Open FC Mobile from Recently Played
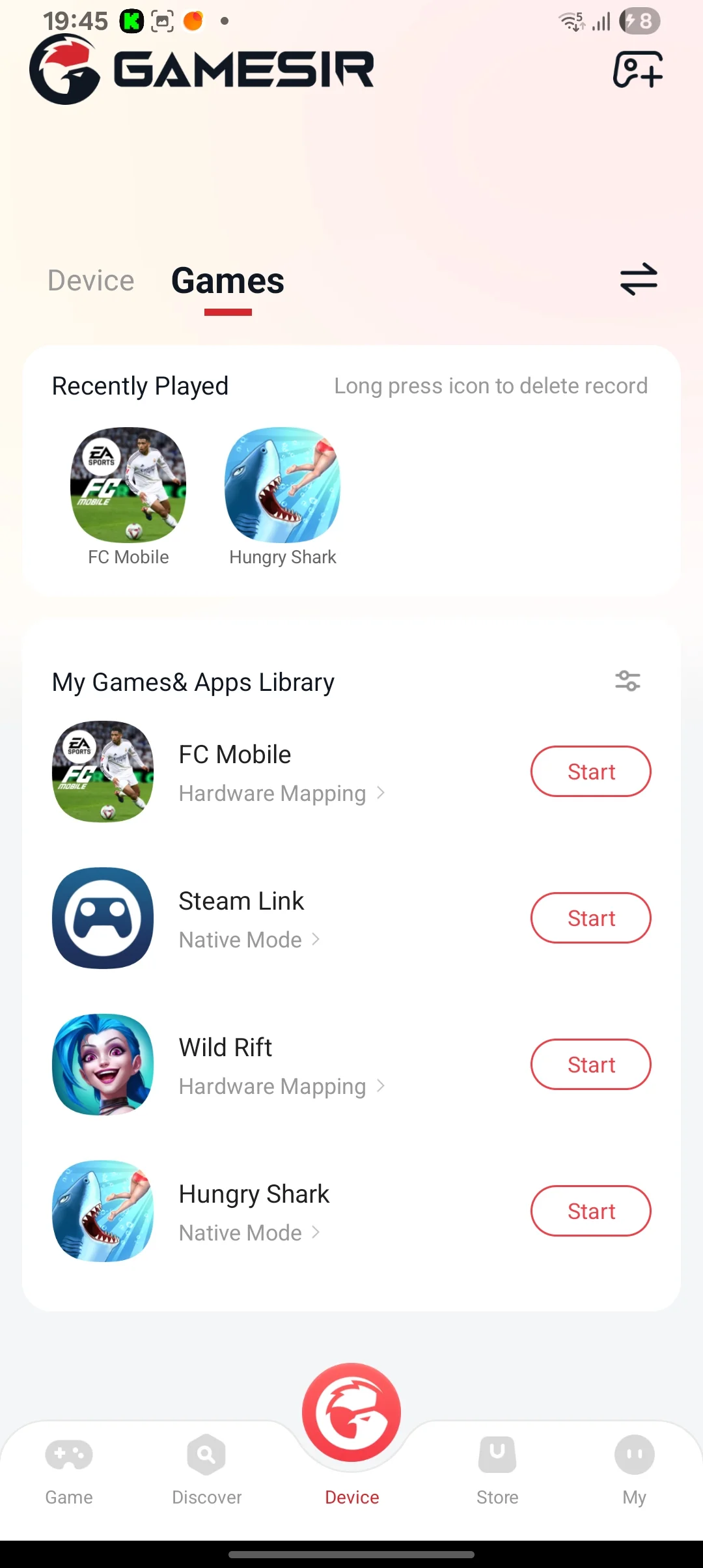Image resolution: width=703 pixels, height=1568 pixels. click(128, 485)
